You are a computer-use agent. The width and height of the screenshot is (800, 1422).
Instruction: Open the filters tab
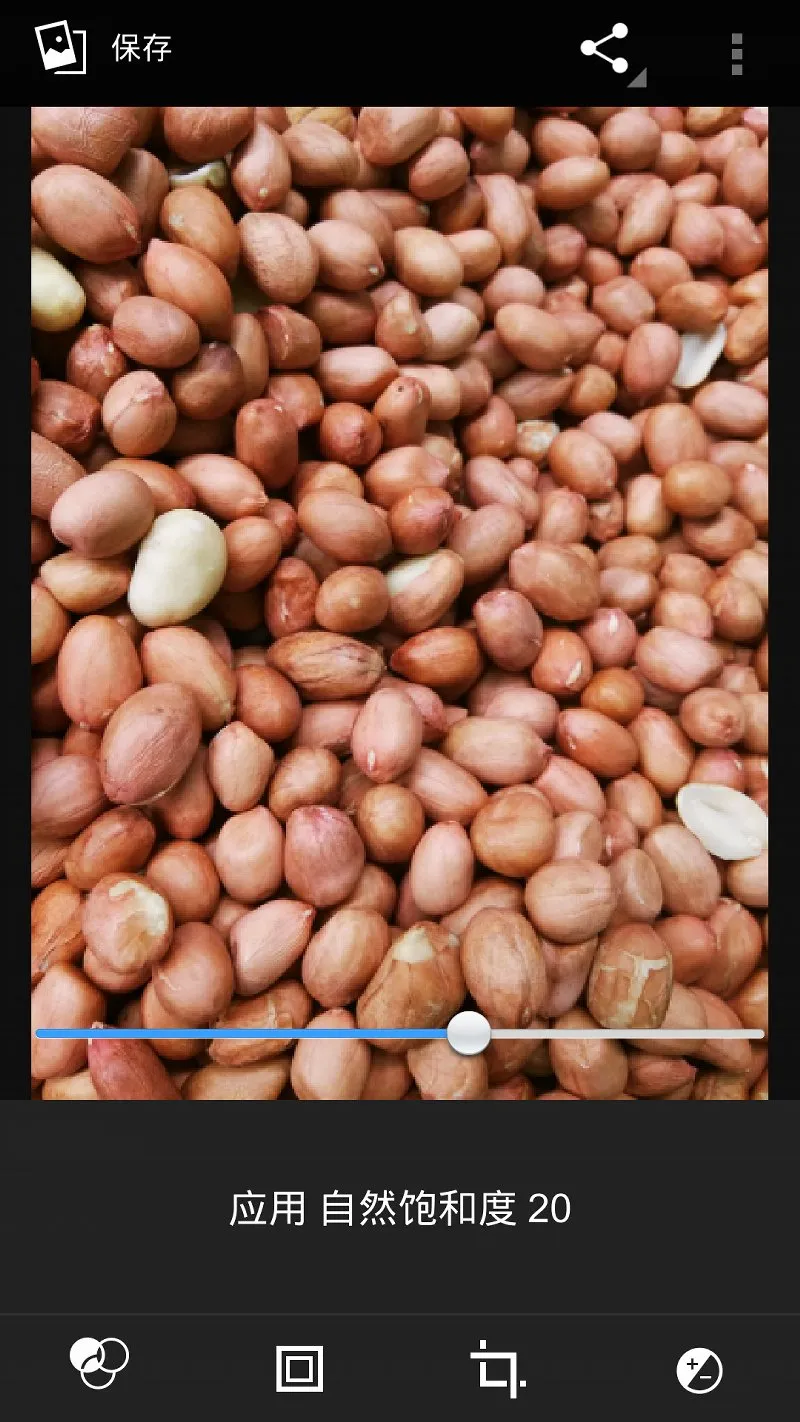click(99, 1365)
